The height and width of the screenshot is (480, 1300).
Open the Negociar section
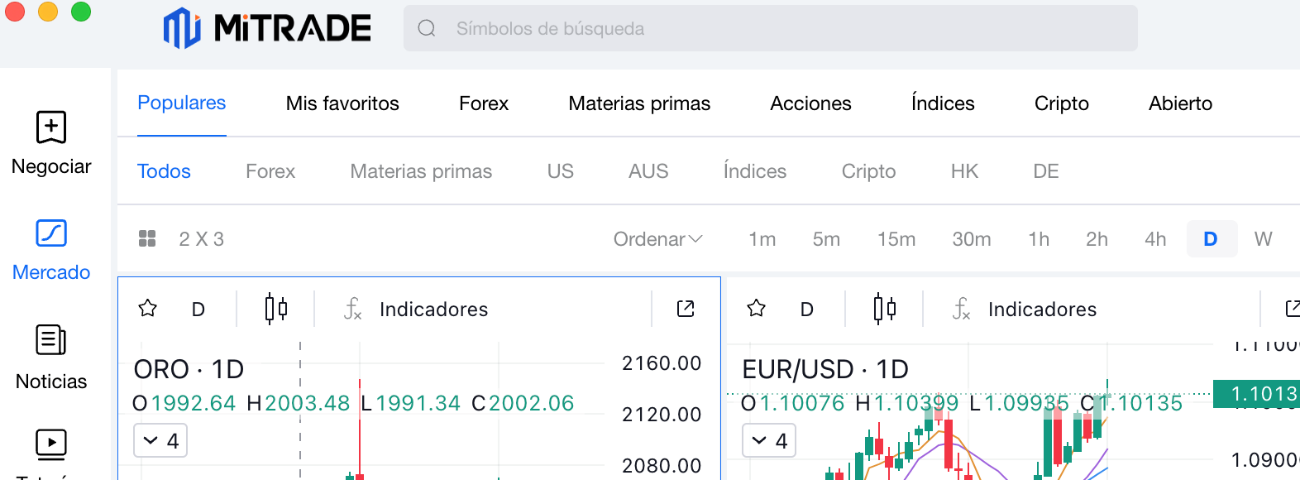51,143
